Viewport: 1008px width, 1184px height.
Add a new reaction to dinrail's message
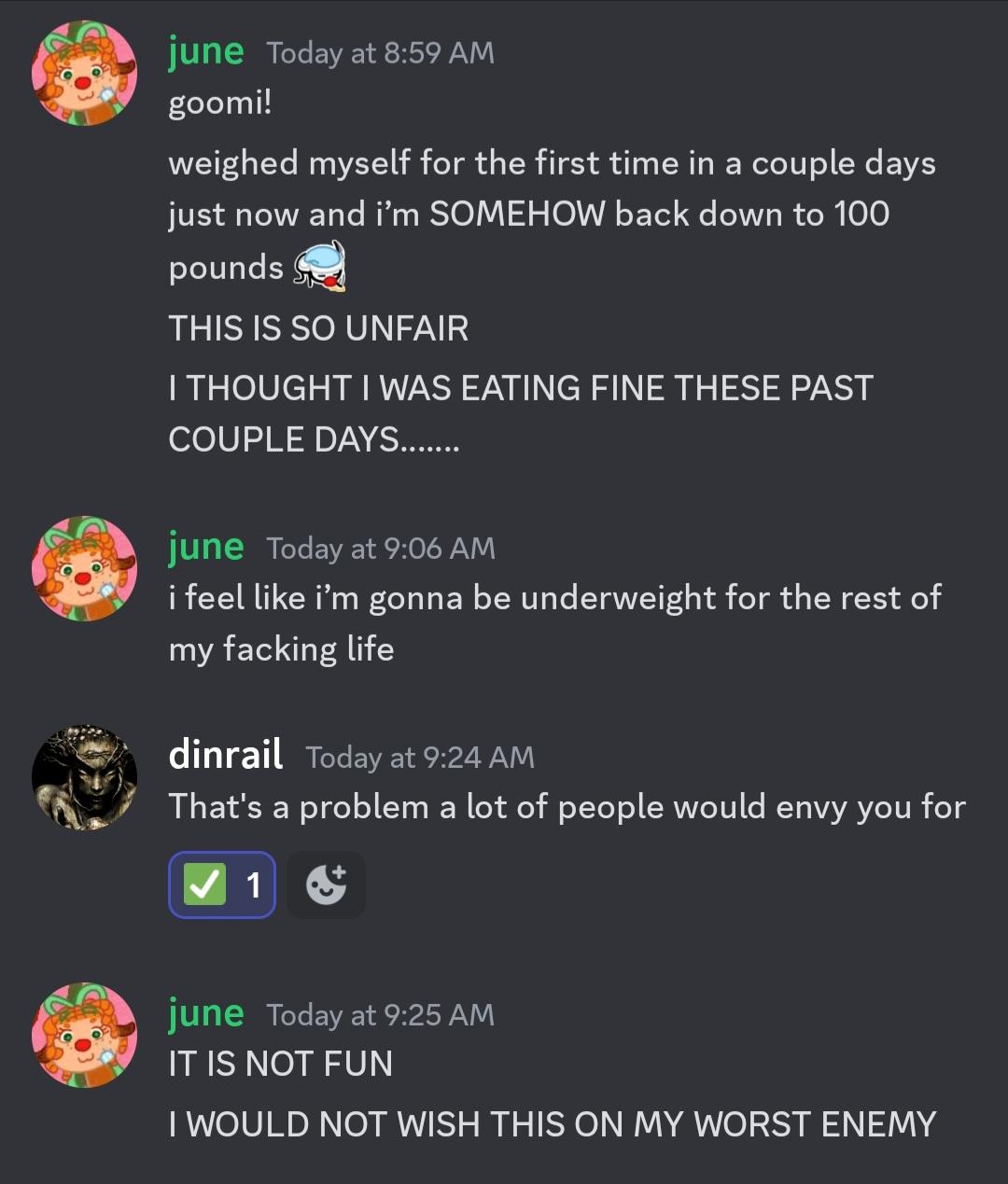[x=326, y=885]
